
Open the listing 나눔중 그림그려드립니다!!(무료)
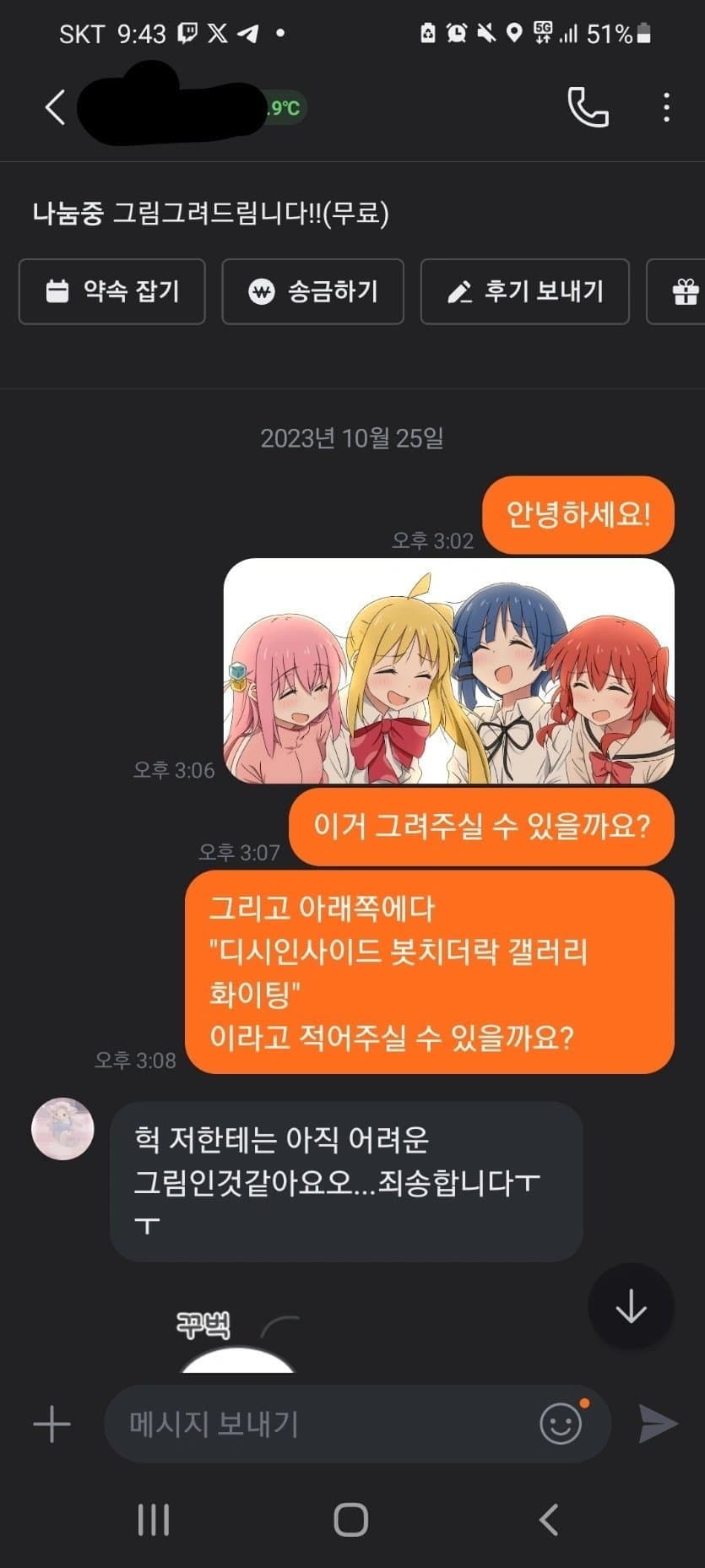211,213
